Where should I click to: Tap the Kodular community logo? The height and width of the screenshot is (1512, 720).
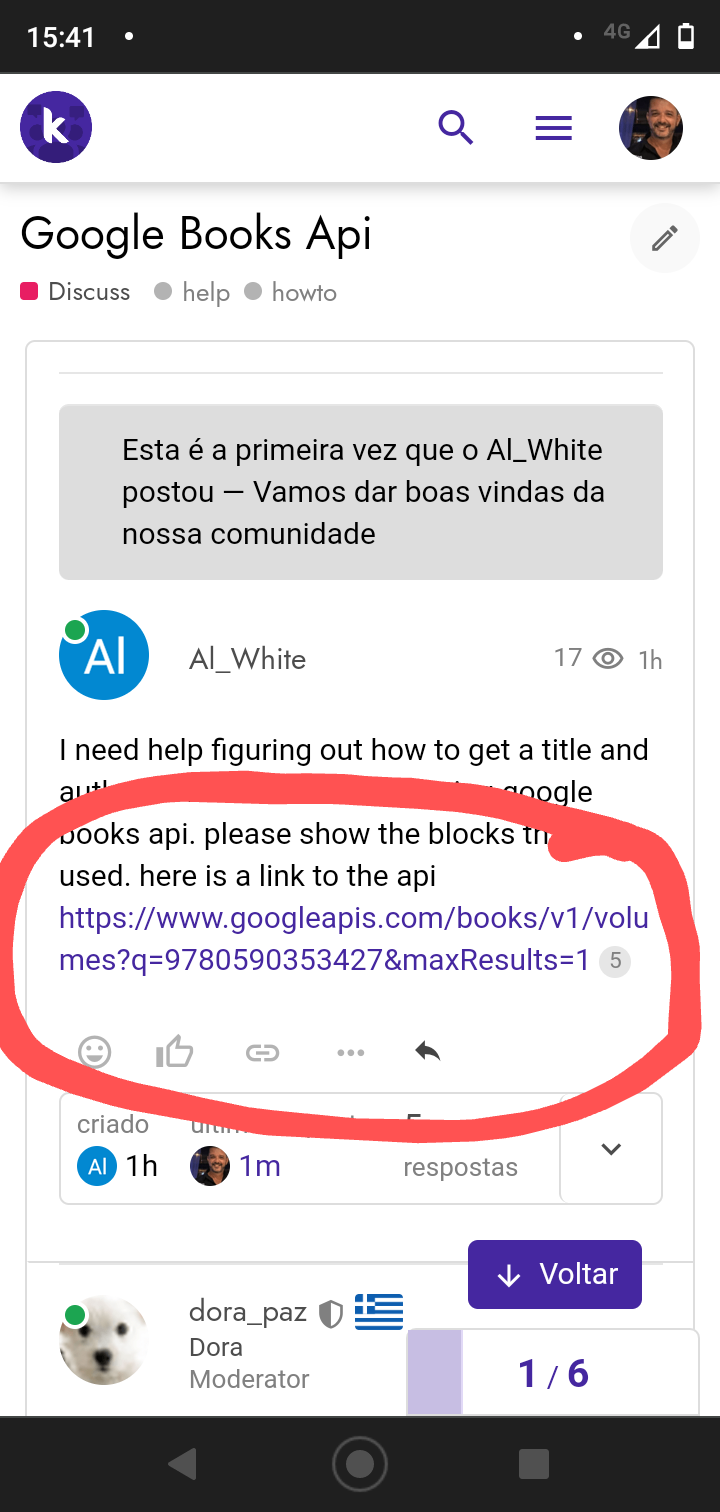[56, 127]
